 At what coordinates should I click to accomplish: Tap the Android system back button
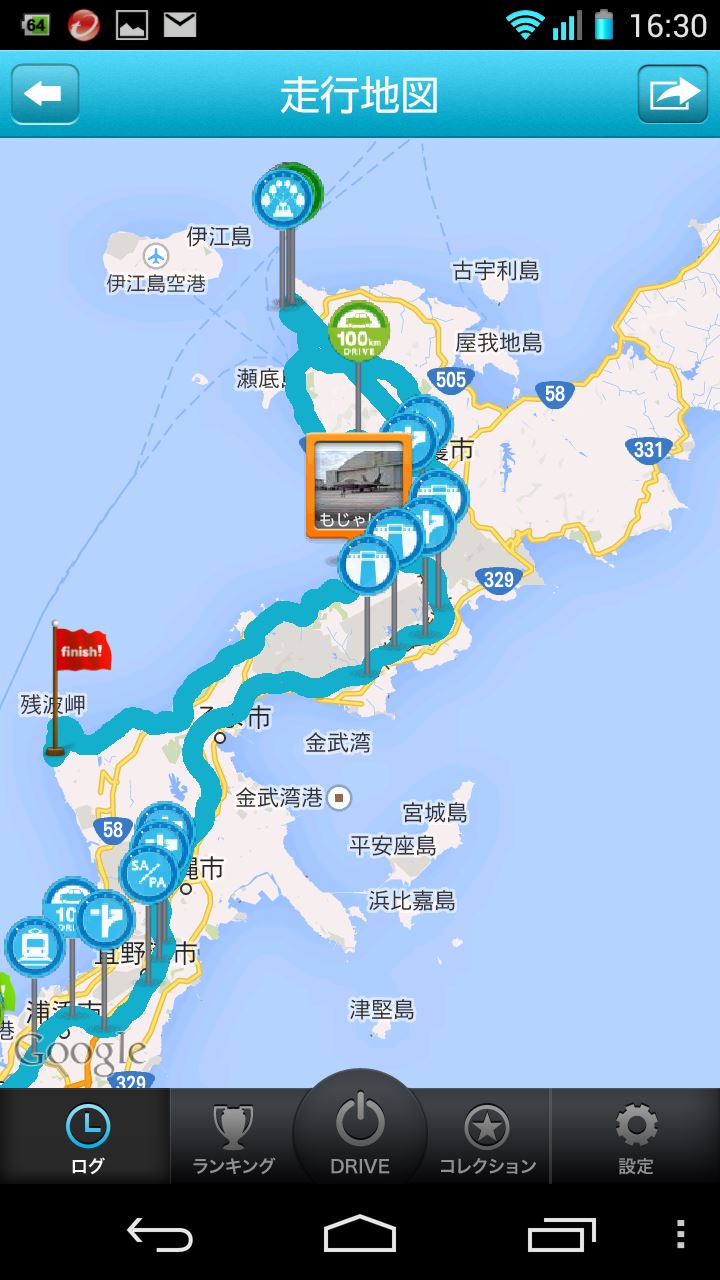[160, 1235]
